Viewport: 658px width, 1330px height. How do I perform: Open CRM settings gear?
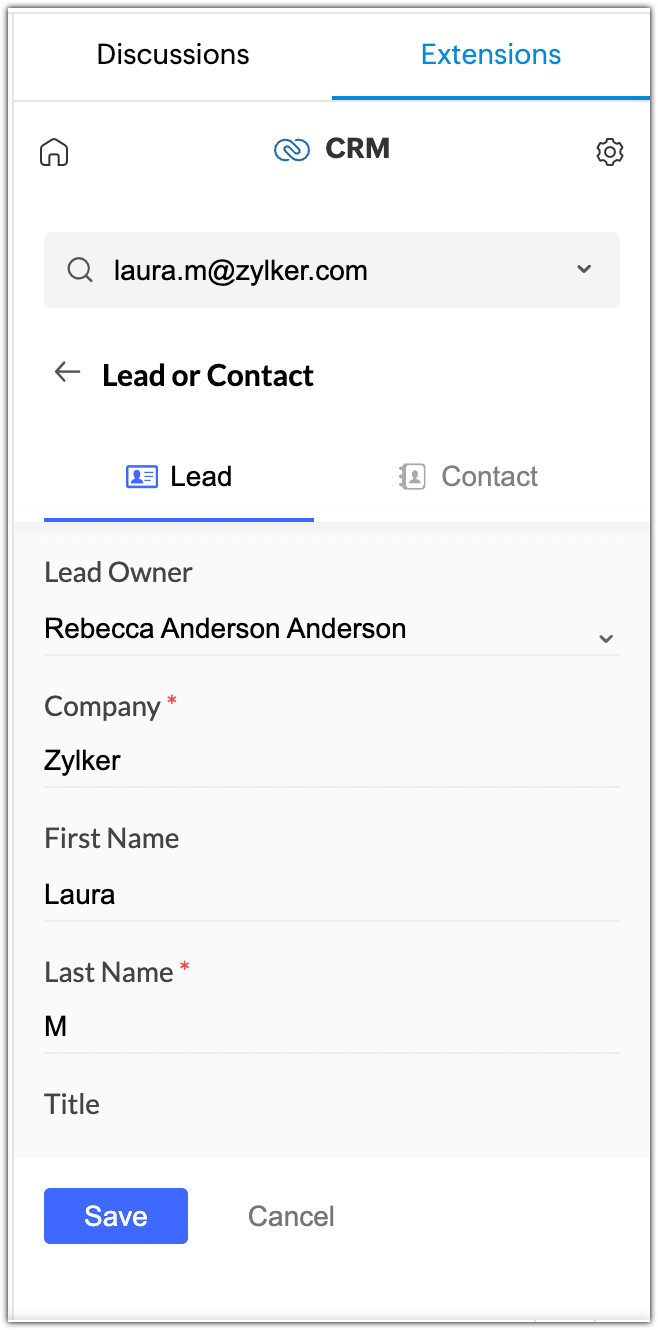(x=609, y=152)
